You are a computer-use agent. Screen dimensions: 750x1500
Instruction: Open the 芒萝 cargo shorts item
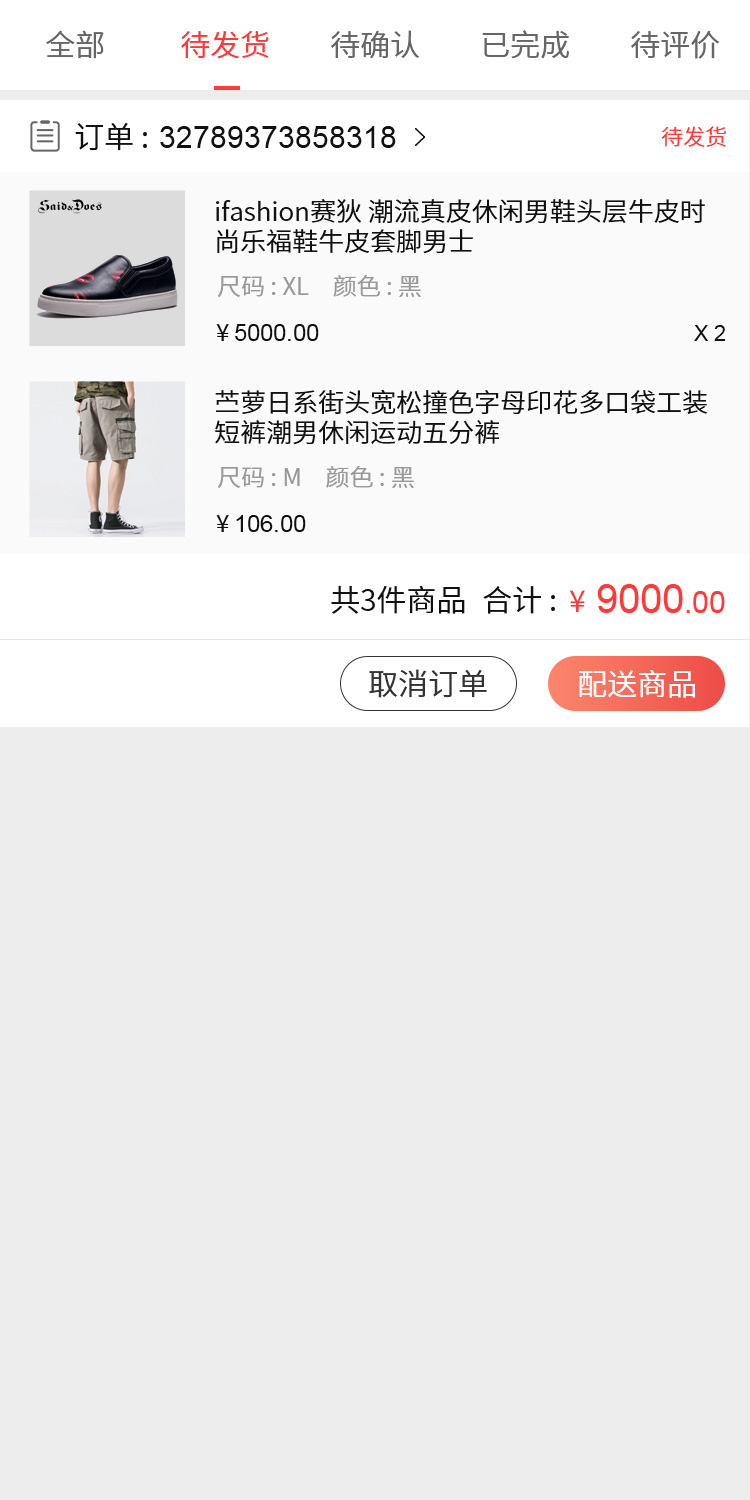(461, 418)
